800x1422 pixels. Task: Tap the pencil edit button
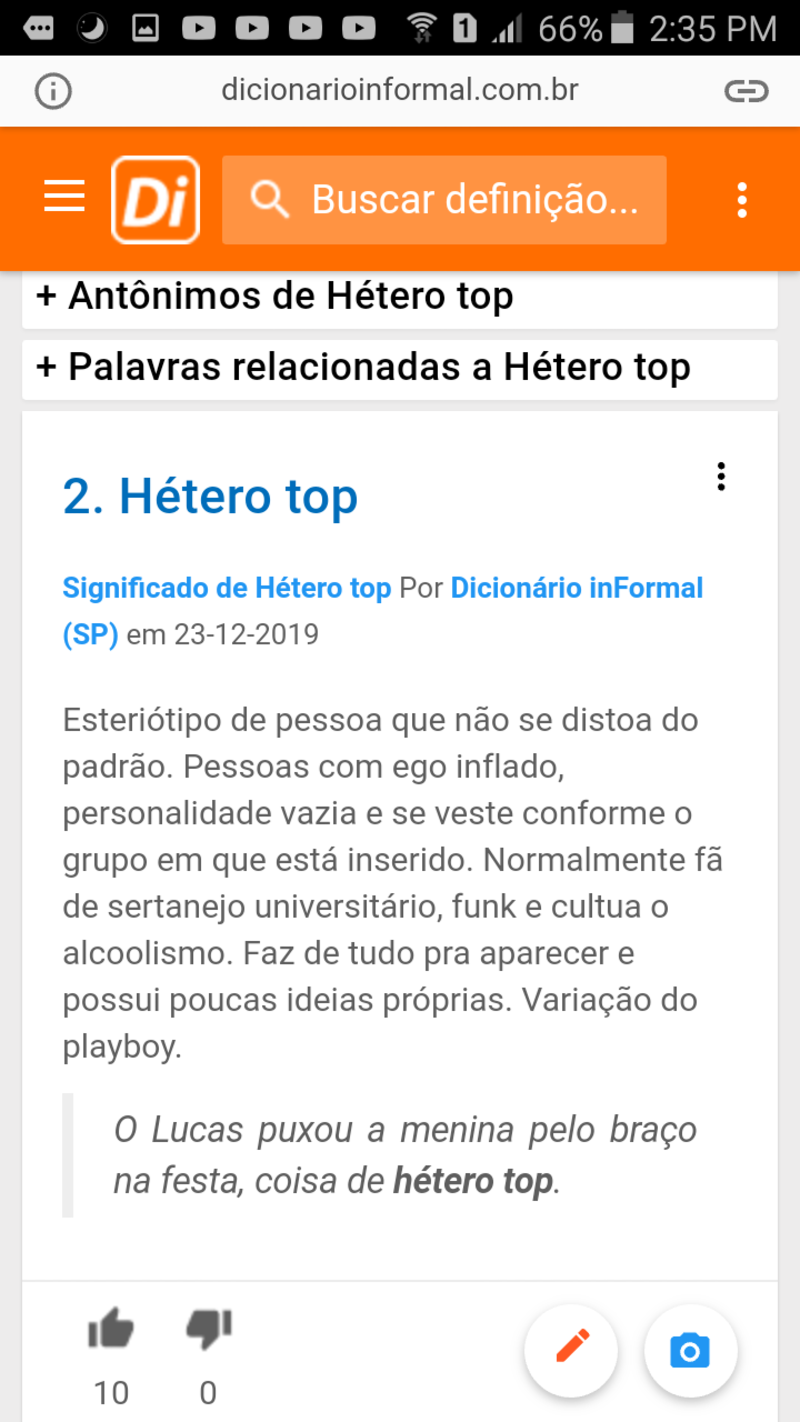point(571,1350)
